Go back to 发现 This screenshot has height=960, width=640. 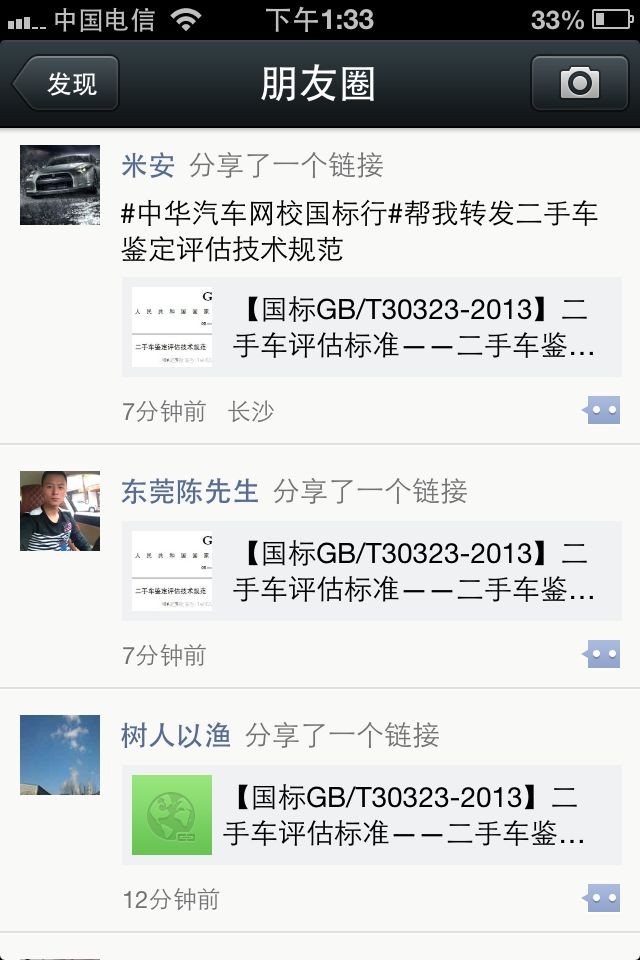coord(67,84)
